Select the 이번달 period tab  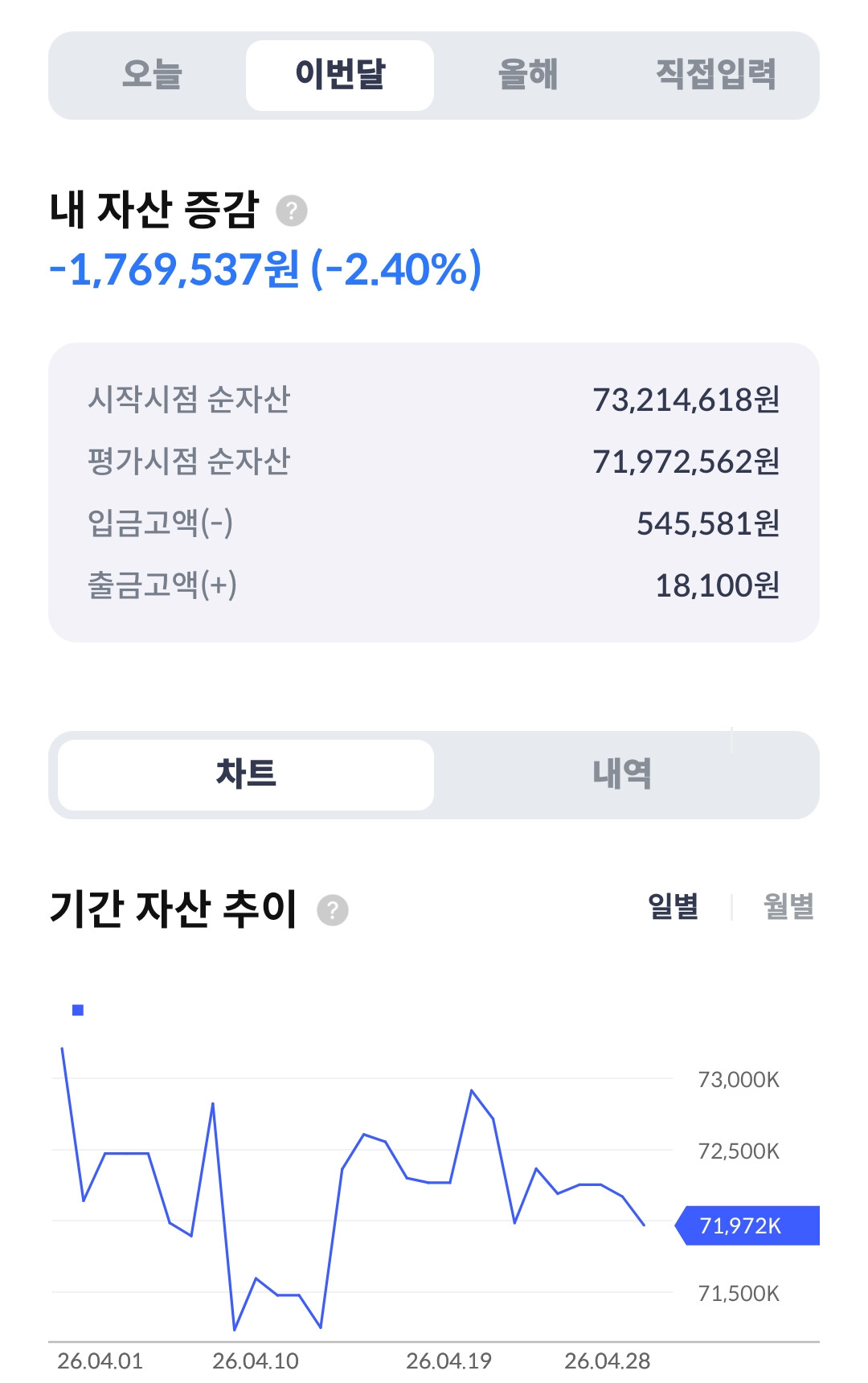340,75
